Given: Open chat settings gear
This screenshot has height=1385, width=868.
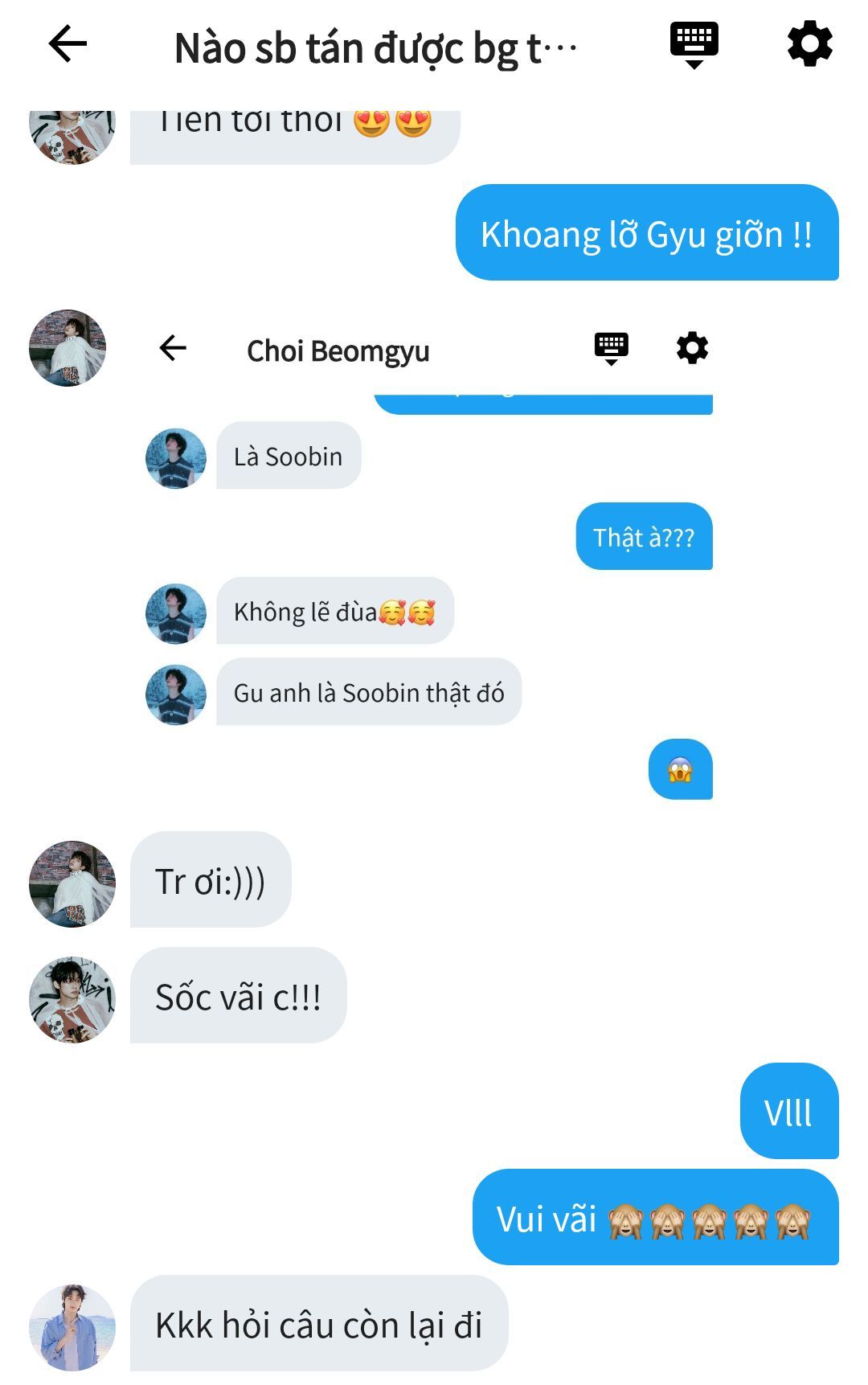Looking at the screenshot, I should click(809, 43).
